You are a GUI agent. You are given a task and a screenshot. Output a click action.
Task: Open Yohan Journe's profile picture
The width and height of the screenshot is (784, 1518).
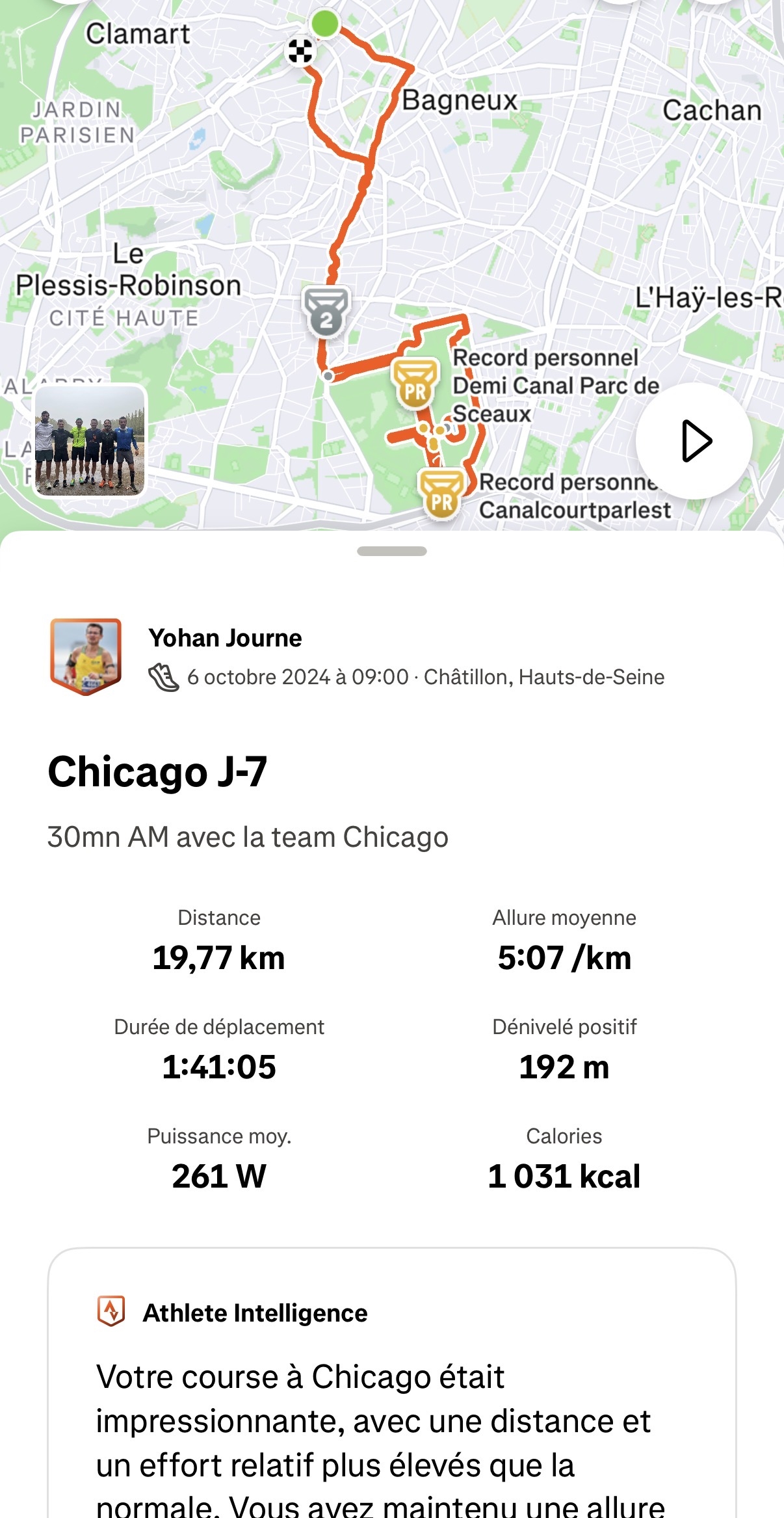86,656
